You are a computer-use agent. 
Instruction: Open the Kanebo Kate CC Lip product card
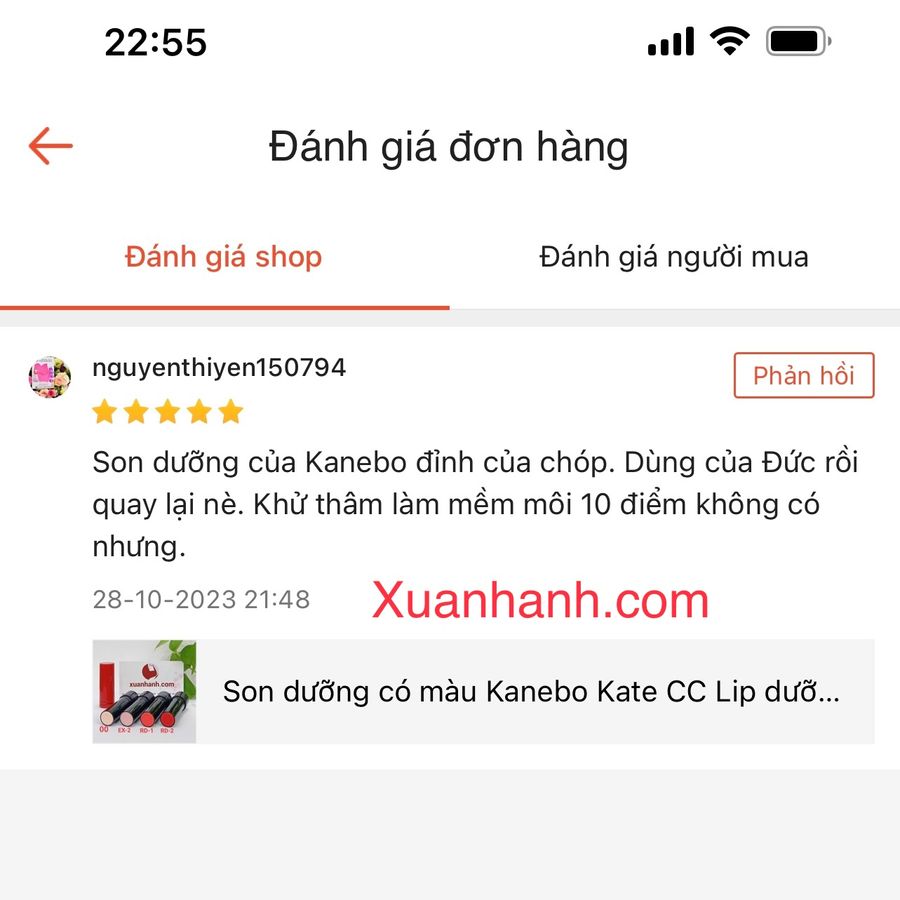pos(483,692)
